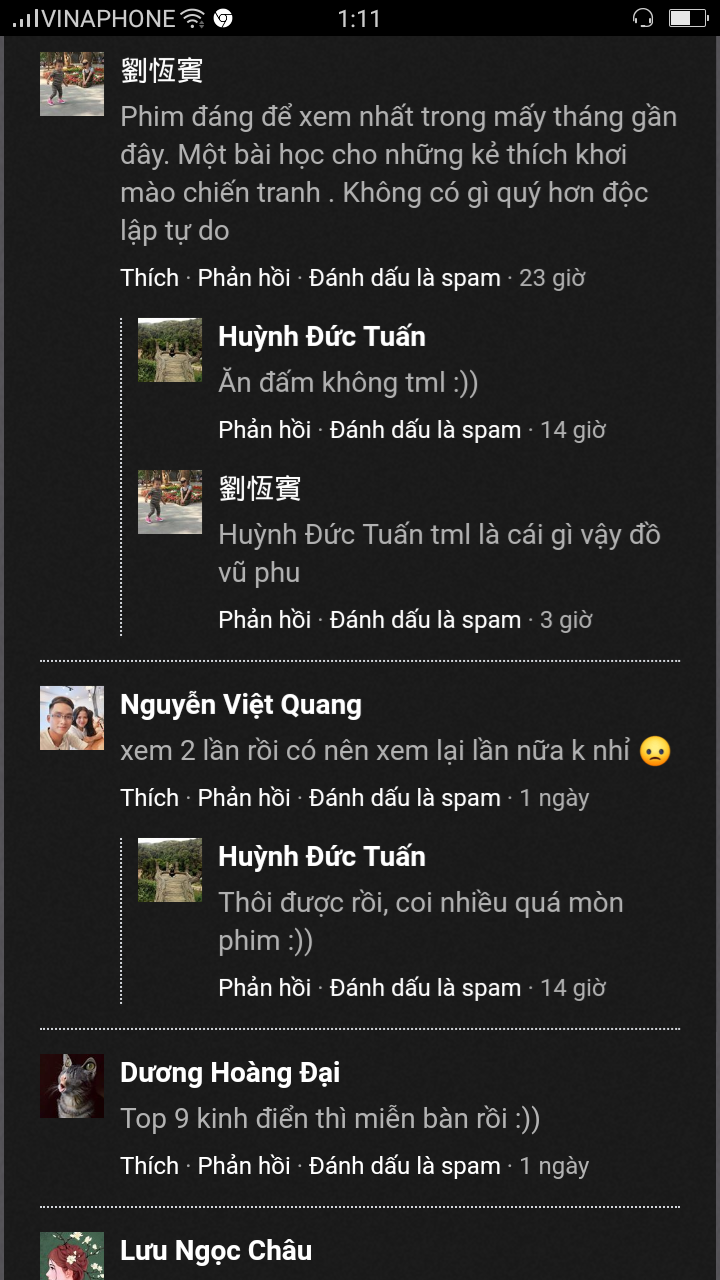720x1280 pixels.
Task: Tap Nguyễn Việt Quang's profile picture
Action: [72, 718]
